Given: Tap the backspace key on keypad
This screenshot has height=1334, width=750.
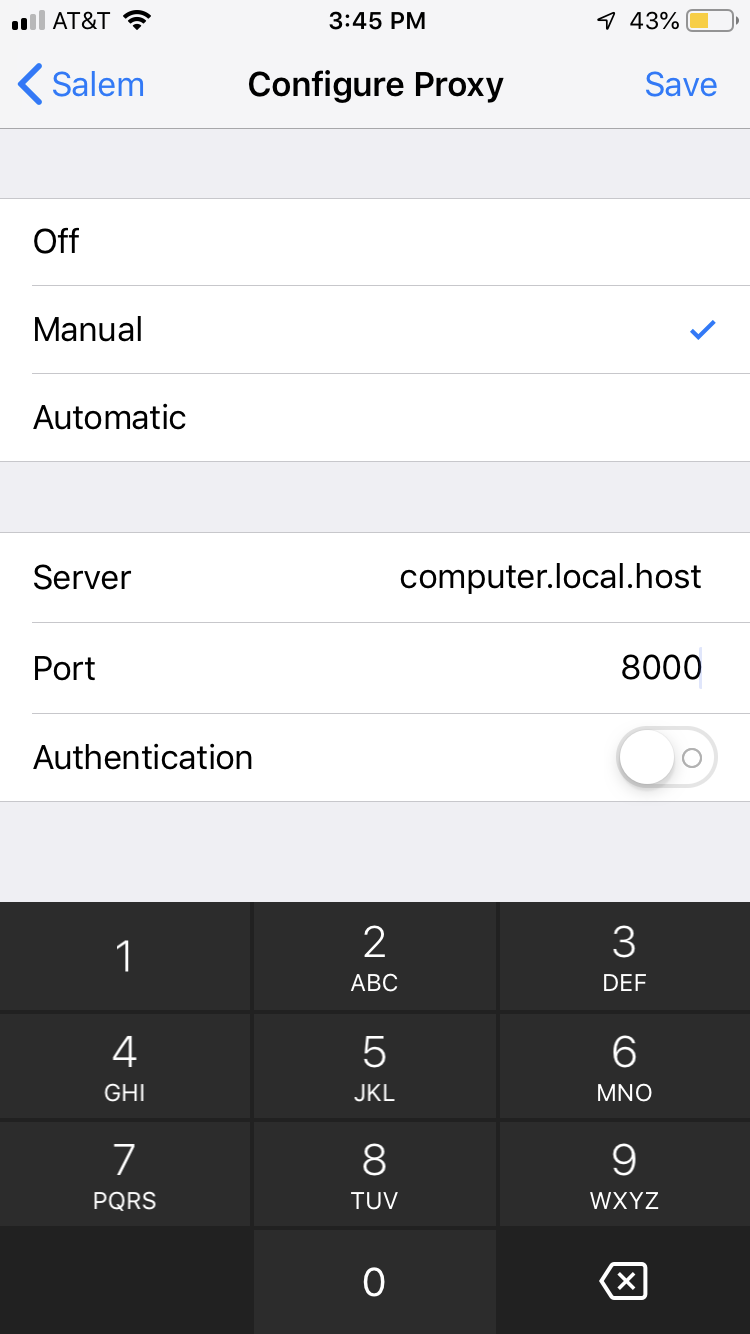Looking at the screenshot, I should point(624,1281).
